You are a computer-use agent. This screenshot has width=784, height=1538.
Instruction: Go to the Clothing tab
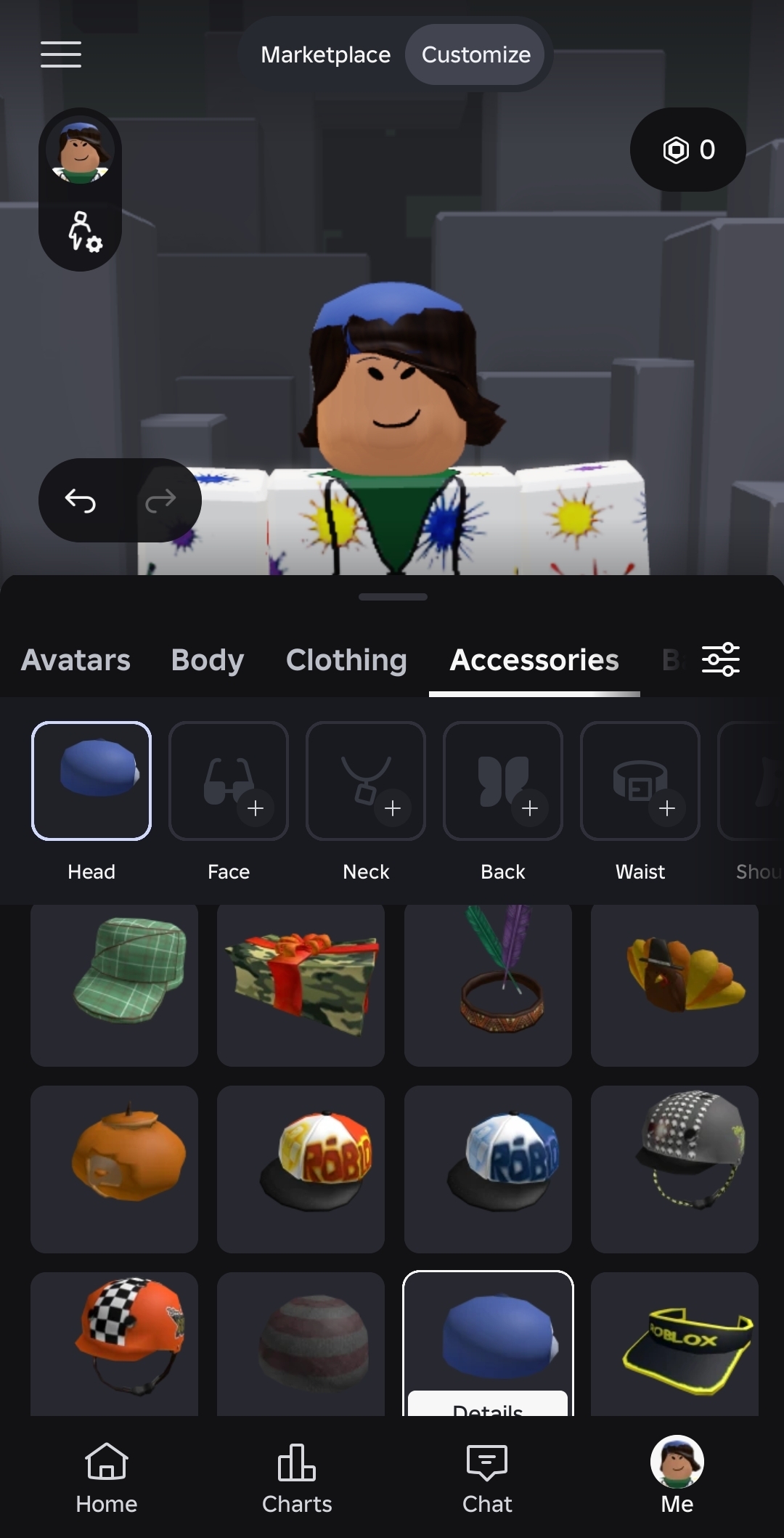[346, 660]
